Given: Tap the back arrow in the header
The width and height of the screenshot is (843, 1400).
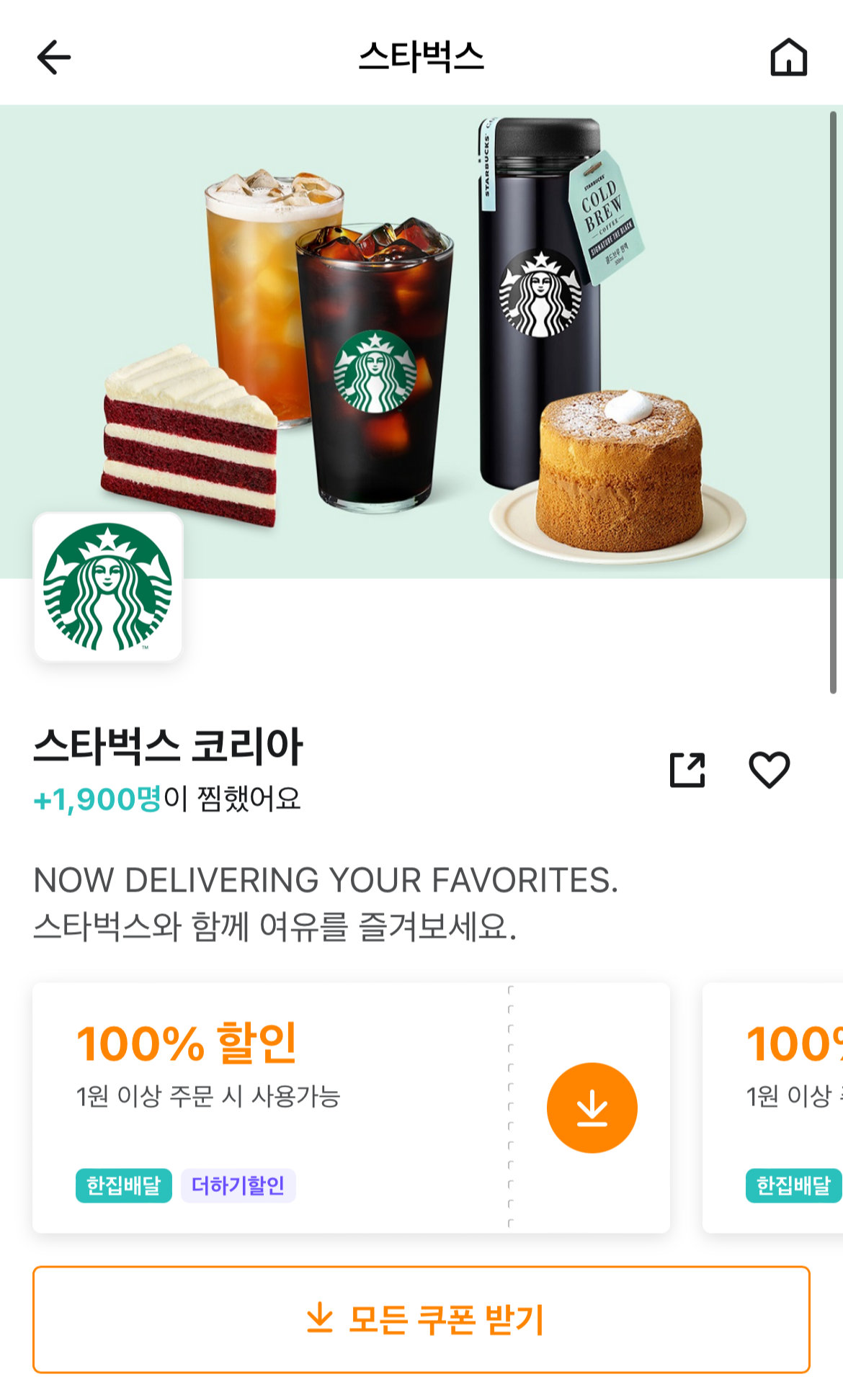Looking at the screenshot, I should click(x=52, y=58).
